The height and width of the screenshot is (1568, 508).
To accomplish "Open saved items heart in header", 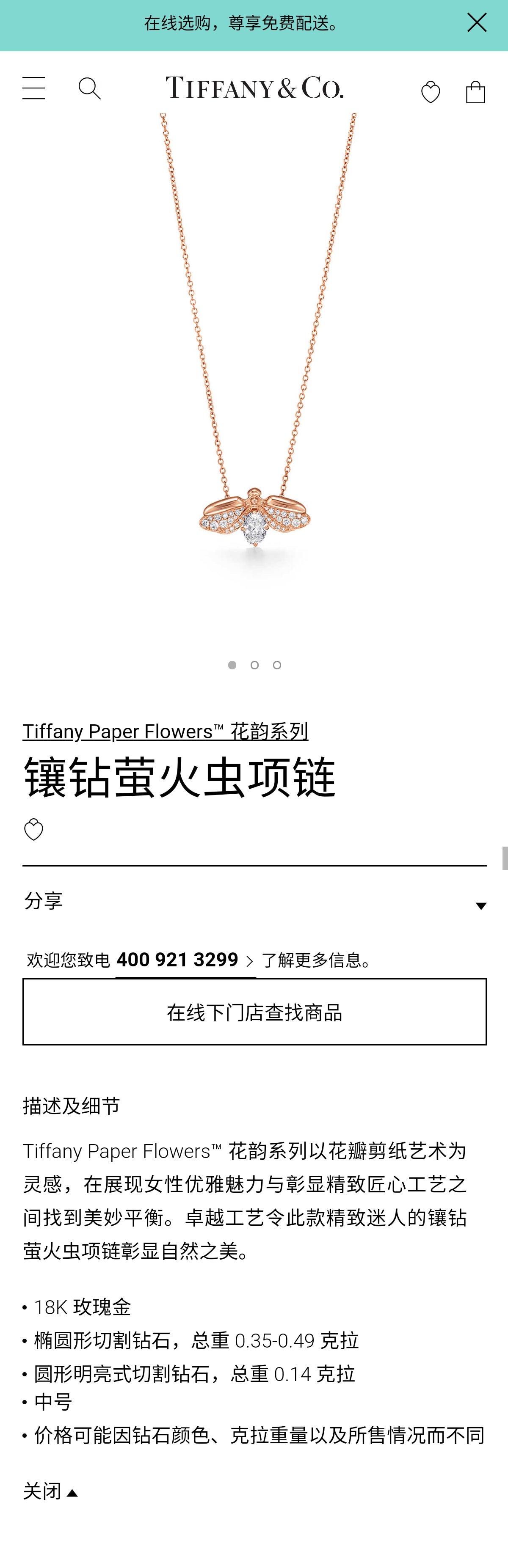I will tap(431, 92).
